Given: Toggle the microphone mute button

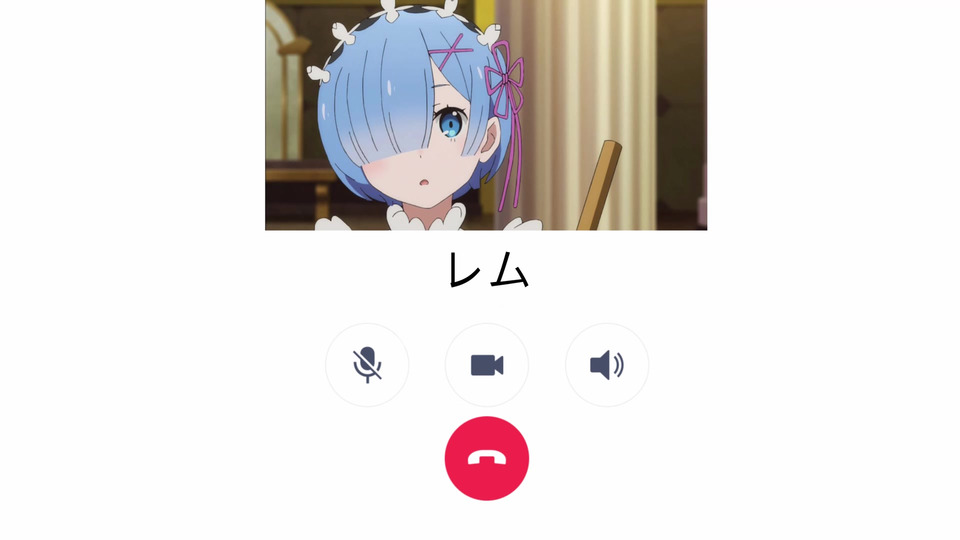Looking at the screenshot, I should [x=367, y=365].
